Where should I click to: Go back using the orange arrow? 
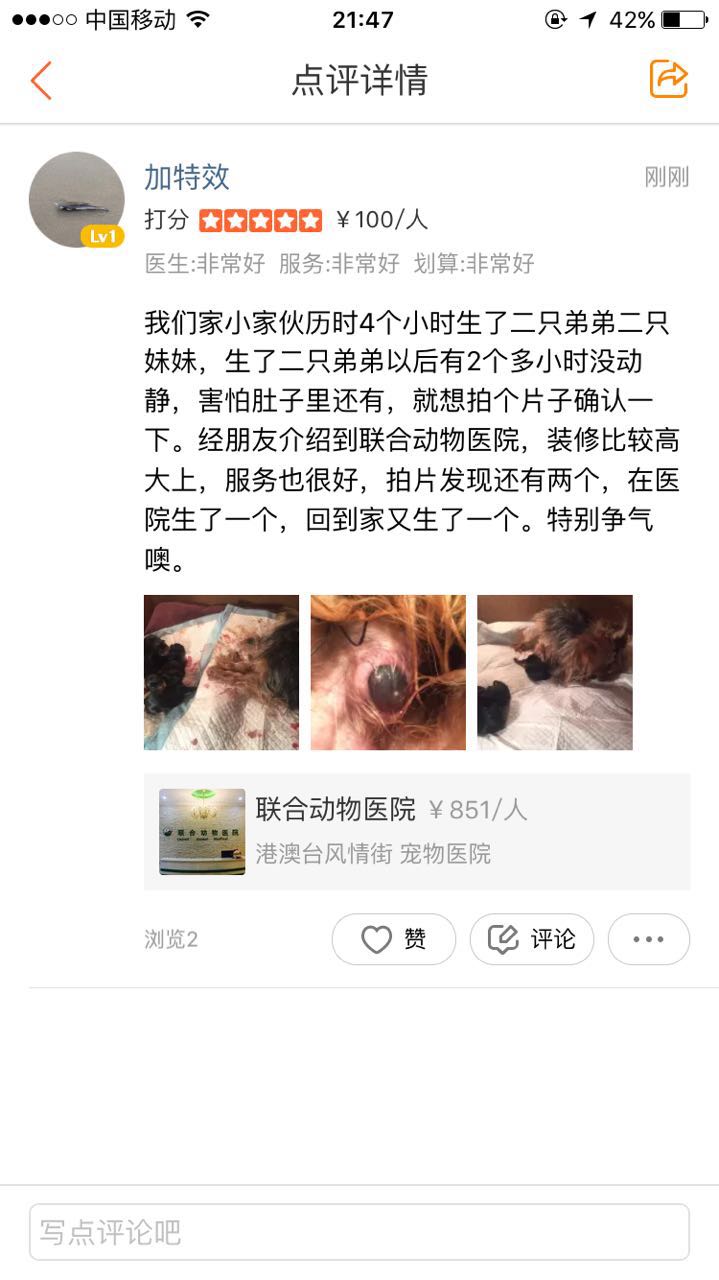coord(41,80)
